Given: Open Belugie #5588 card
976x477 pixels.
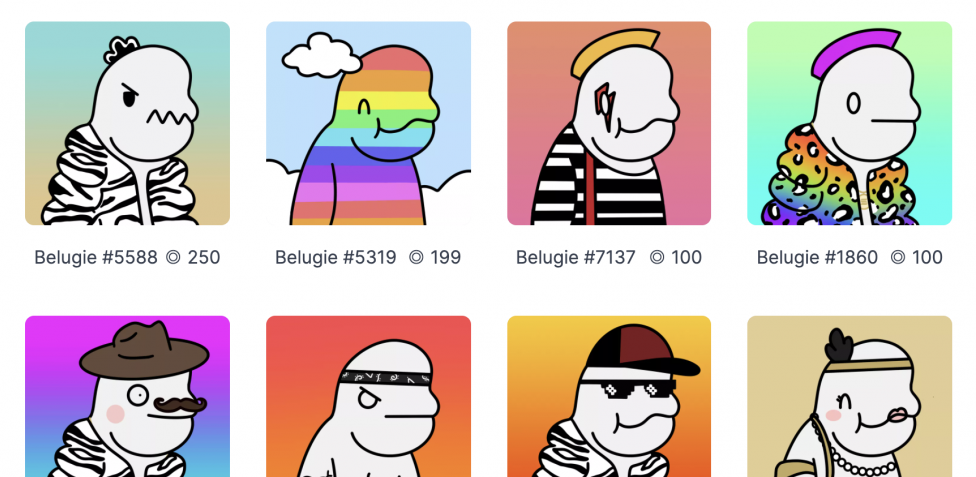Looking at the screenshot, I should tap(127, 123).
